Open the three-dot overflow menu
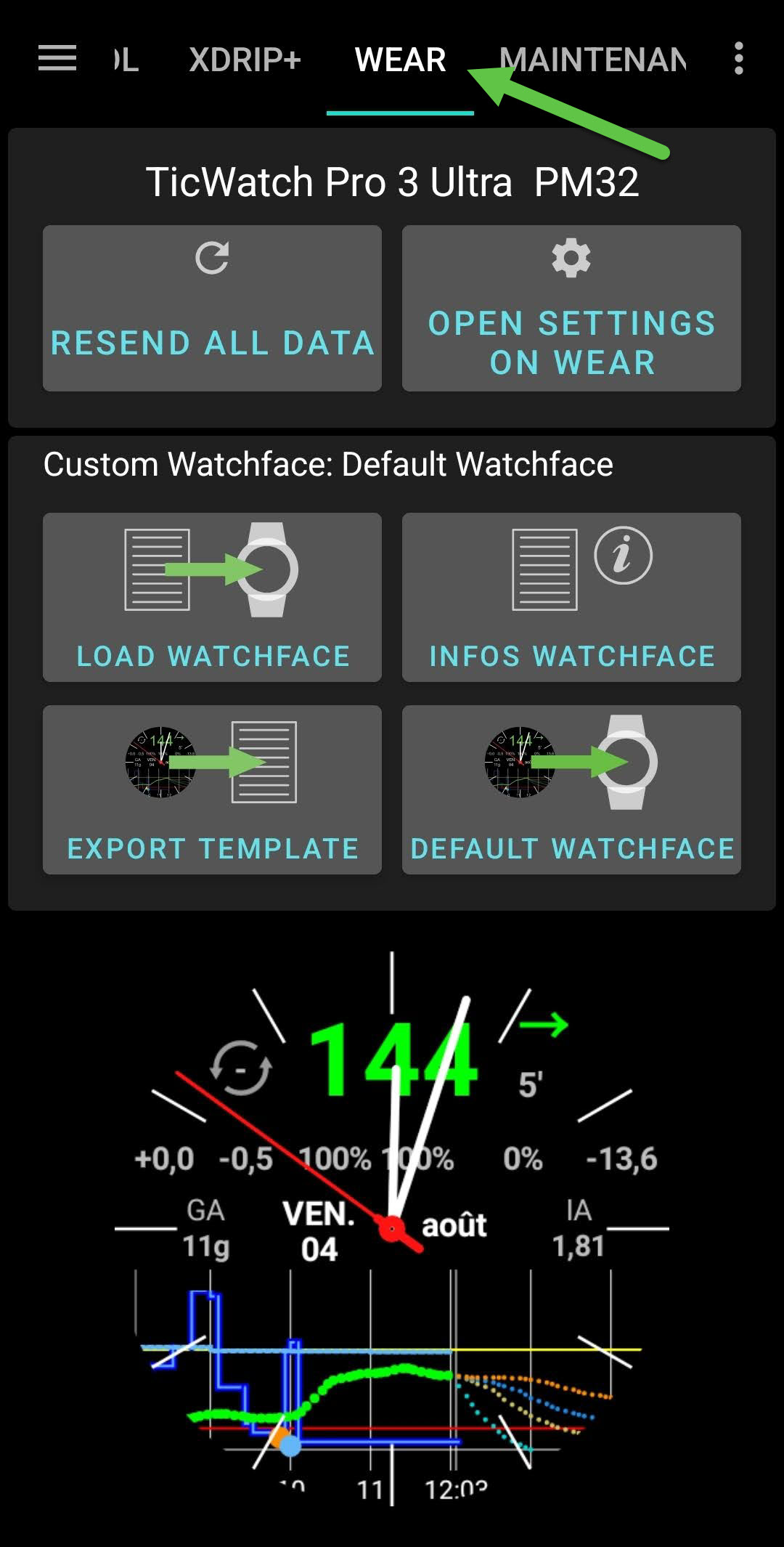This screenshot has width=784, height=1547. tap(738, 59)
